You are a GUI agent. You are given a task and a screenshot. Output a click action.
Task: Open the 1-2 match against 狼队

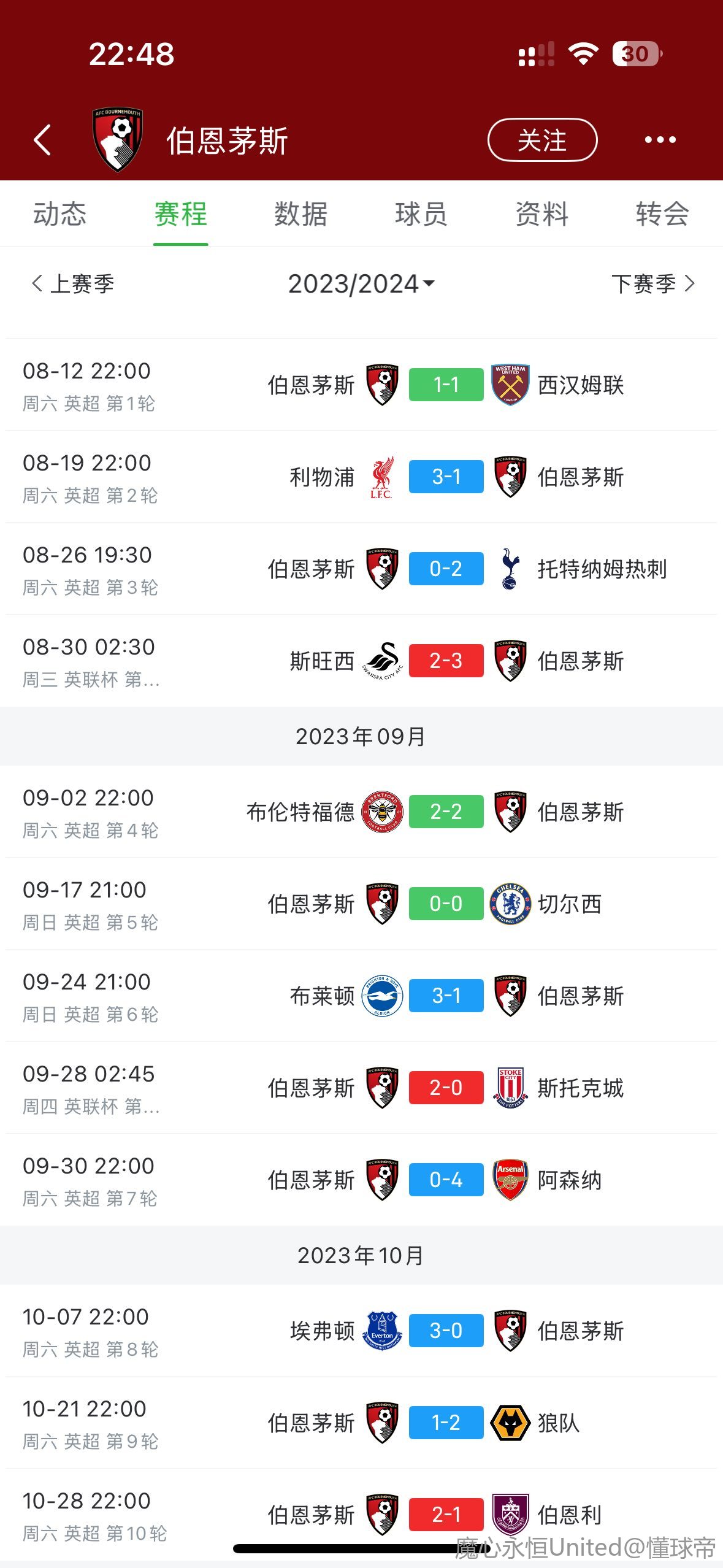361,1423
